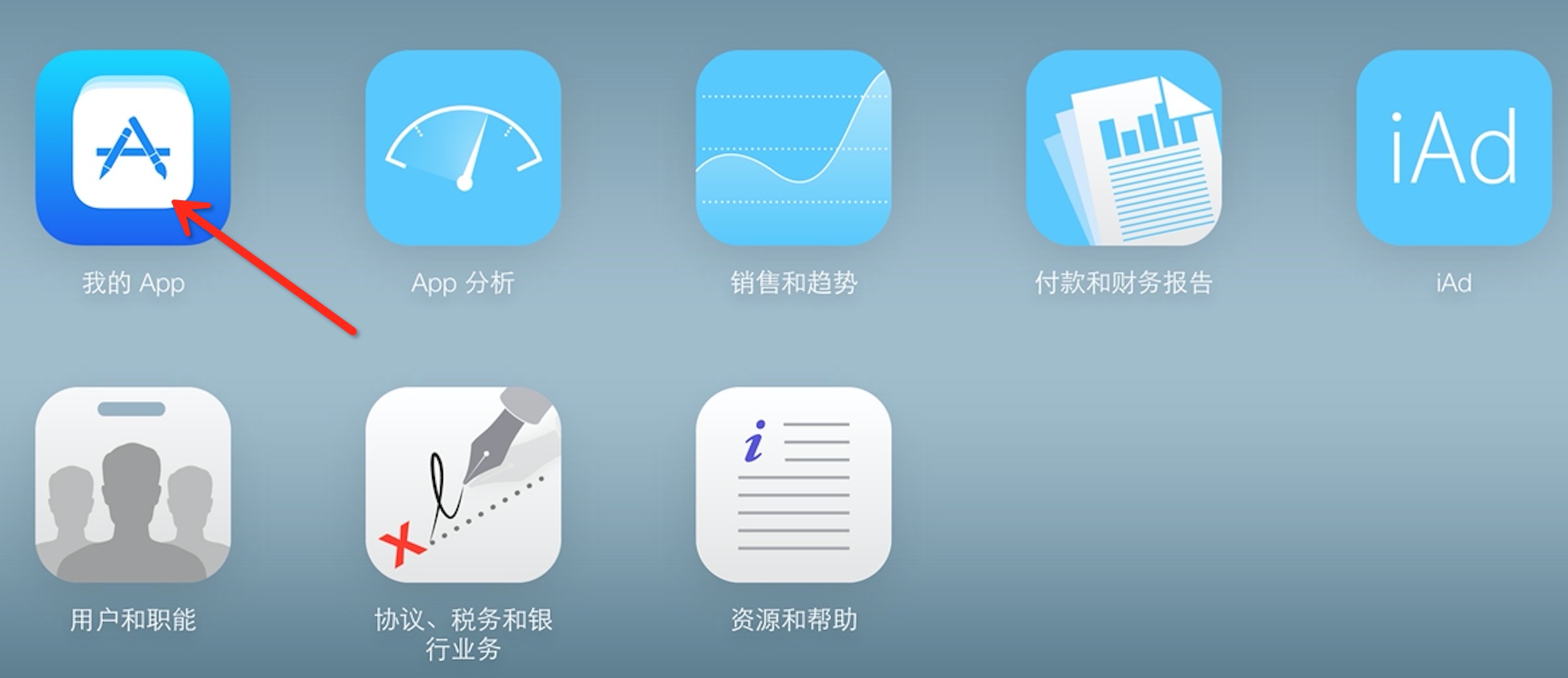Open 销售和趋势 sales and trends
The width and height of the screenshot is (1568, 678).
(793, 148)
